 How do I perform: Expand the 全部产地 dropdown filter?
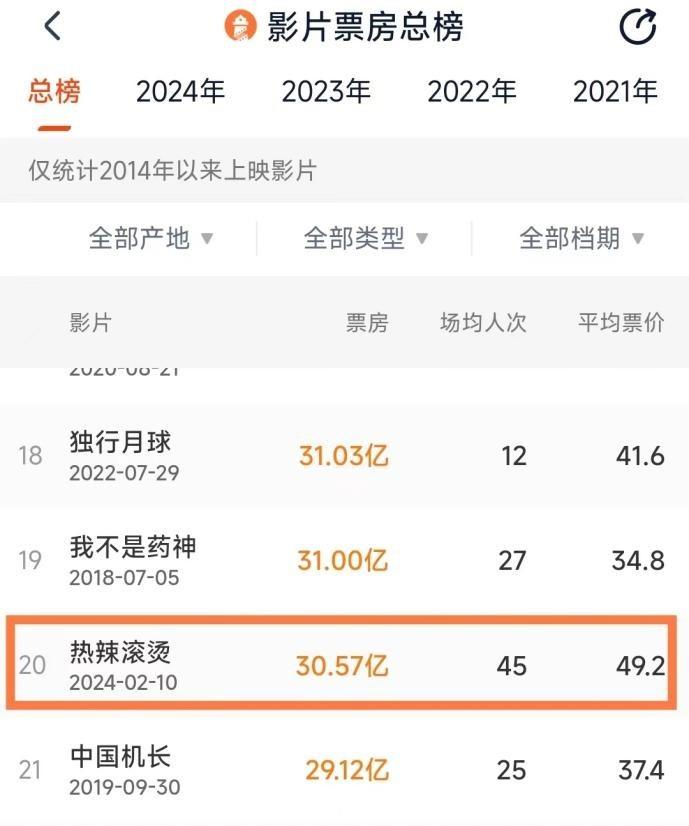coord(151,239)
